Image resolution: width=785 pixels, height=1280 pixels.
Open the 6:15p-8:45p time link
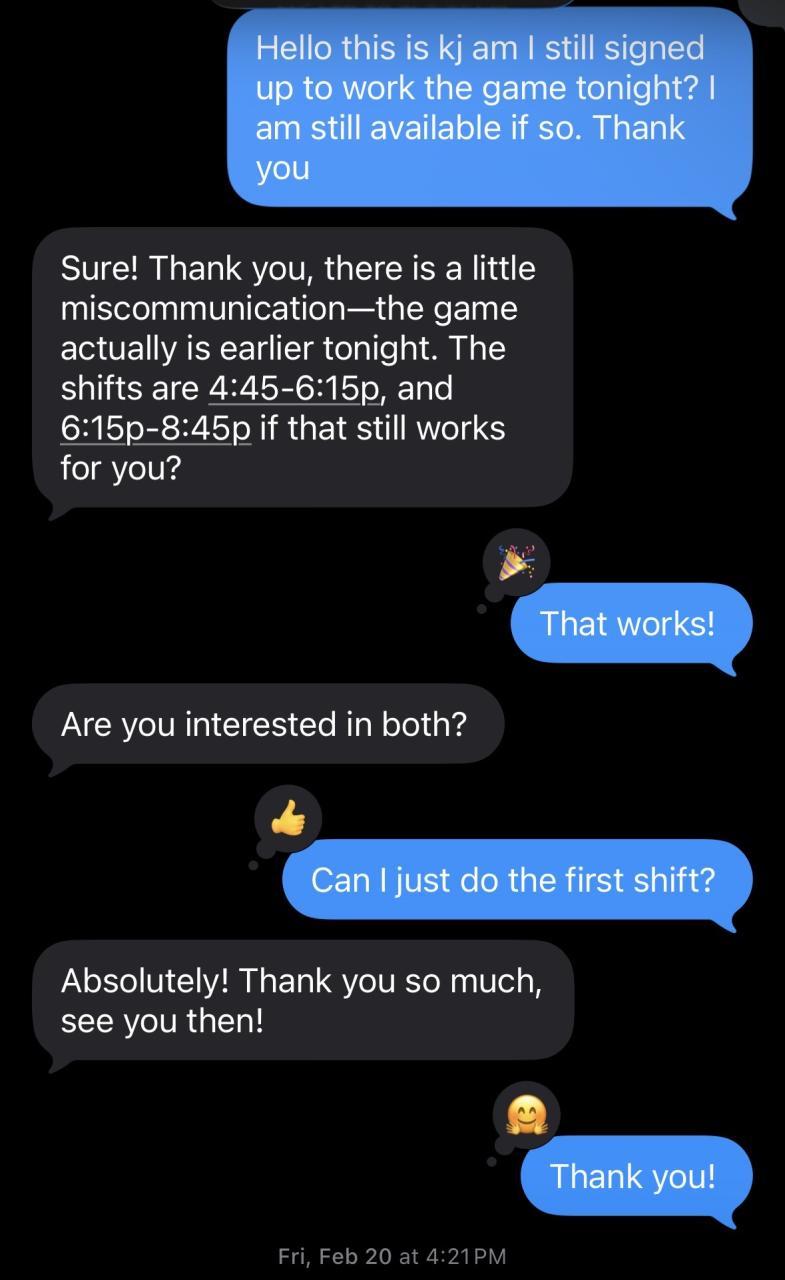[155, 428]
